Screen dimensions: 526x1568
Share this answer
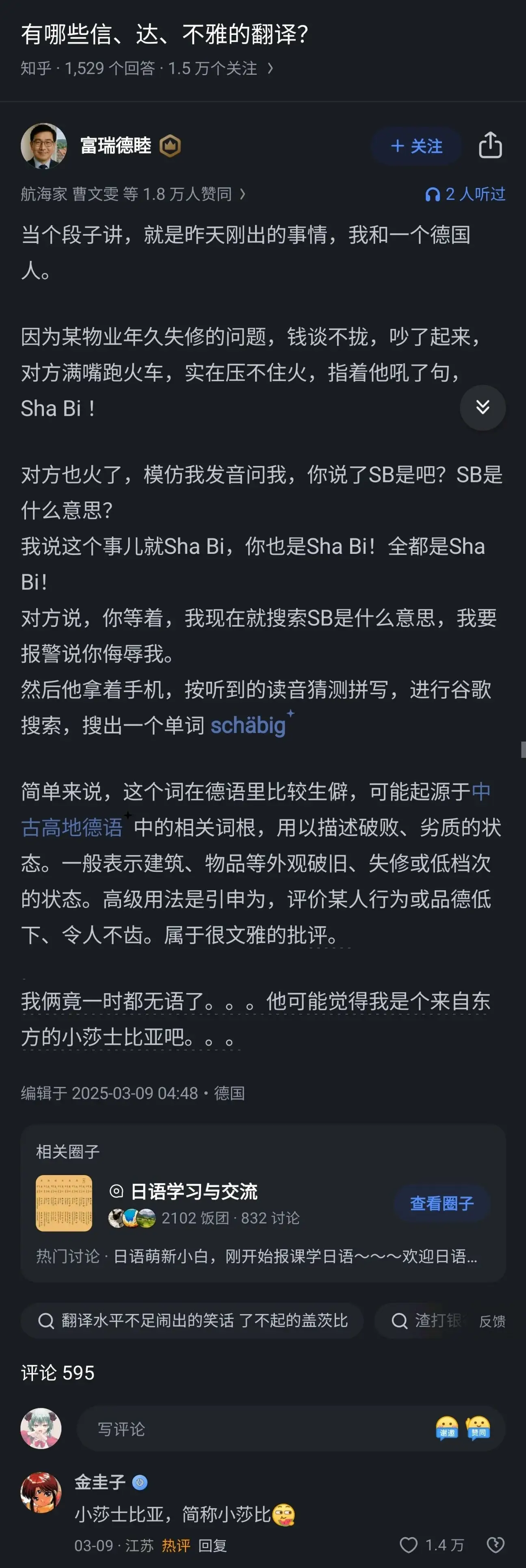tap(490, 145)
